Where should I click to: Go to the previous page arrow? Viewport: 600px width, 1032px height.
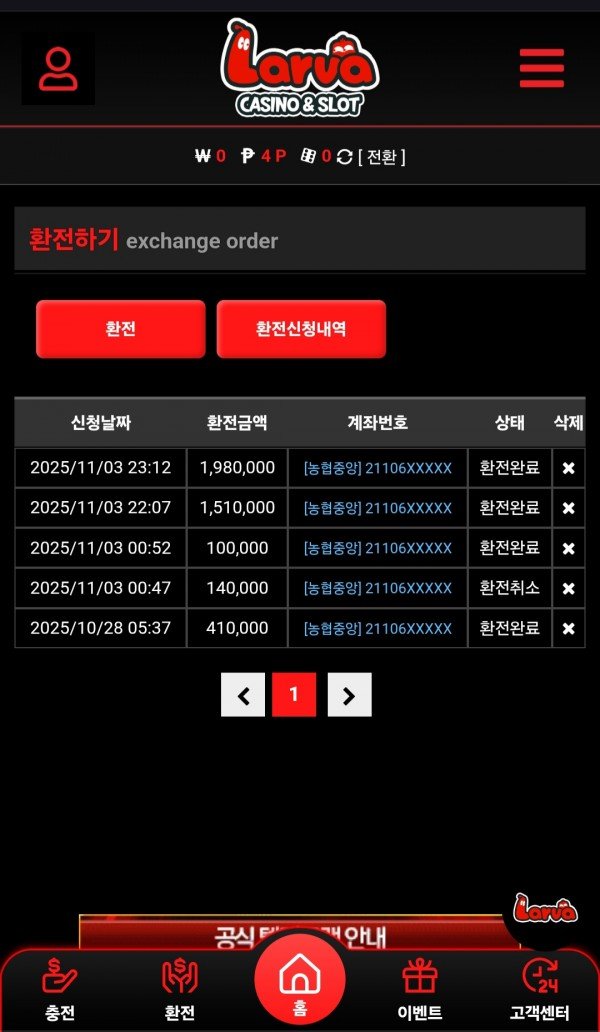pos(243,695)
